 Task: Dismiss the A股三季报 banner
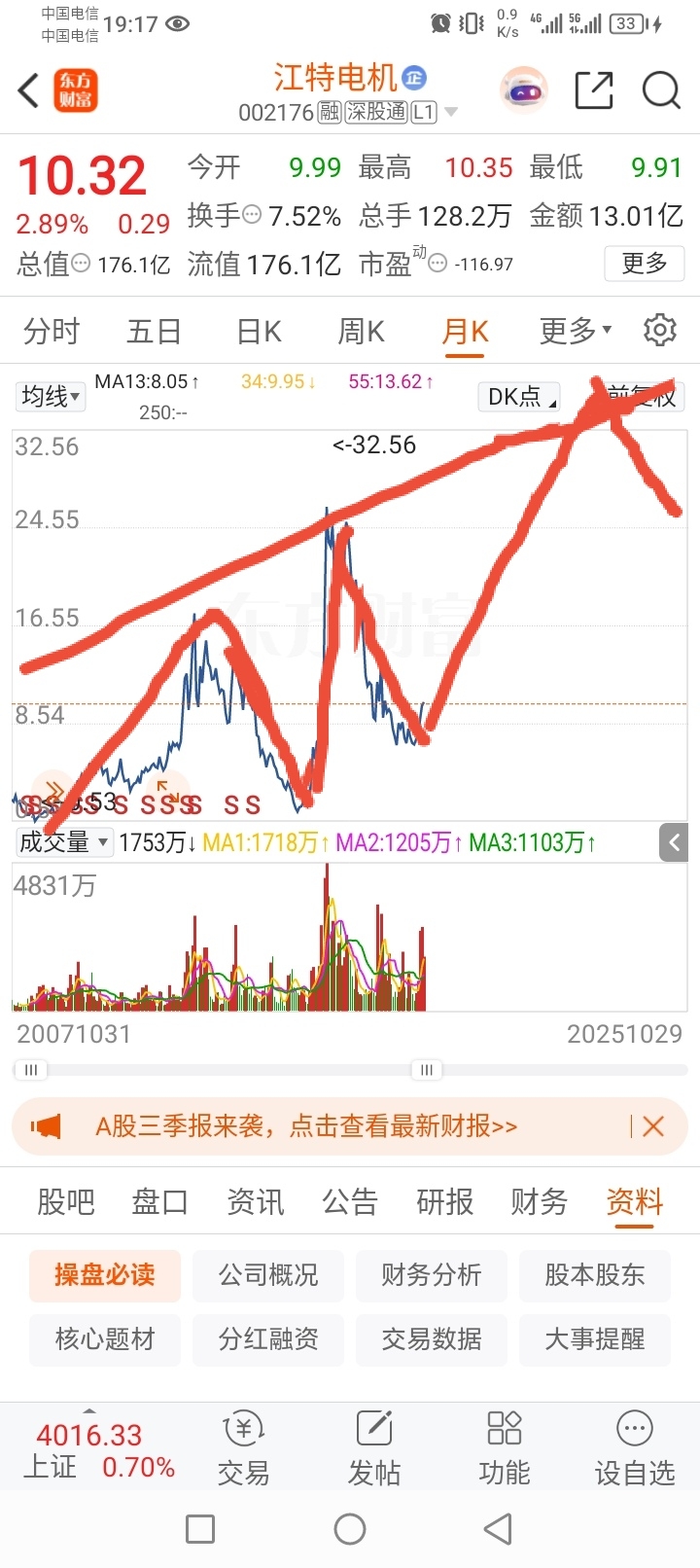tap(653, 1126)
